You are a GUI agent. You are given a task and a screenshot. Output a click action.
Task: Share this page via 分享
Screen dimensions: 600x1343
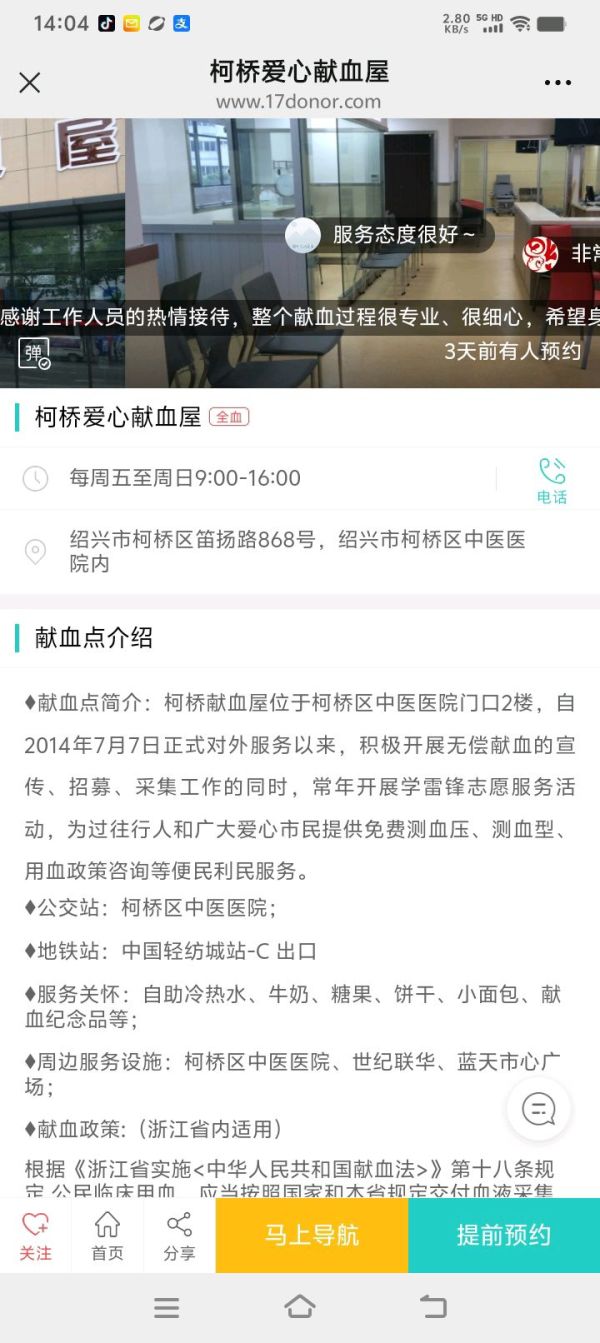(179, 1235)
